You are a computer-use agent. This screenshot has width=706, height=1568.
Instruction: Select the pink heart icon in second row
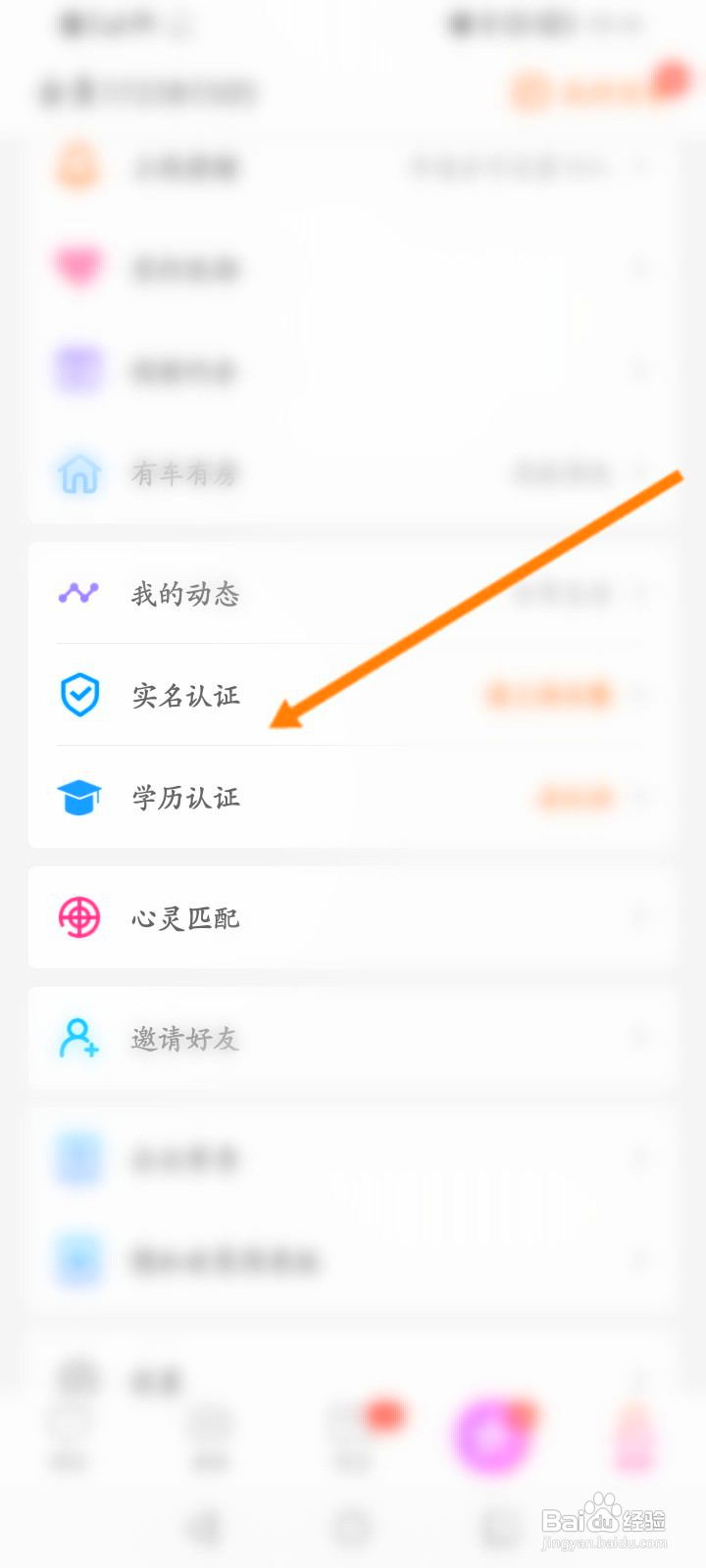click(x=77, y=269)
